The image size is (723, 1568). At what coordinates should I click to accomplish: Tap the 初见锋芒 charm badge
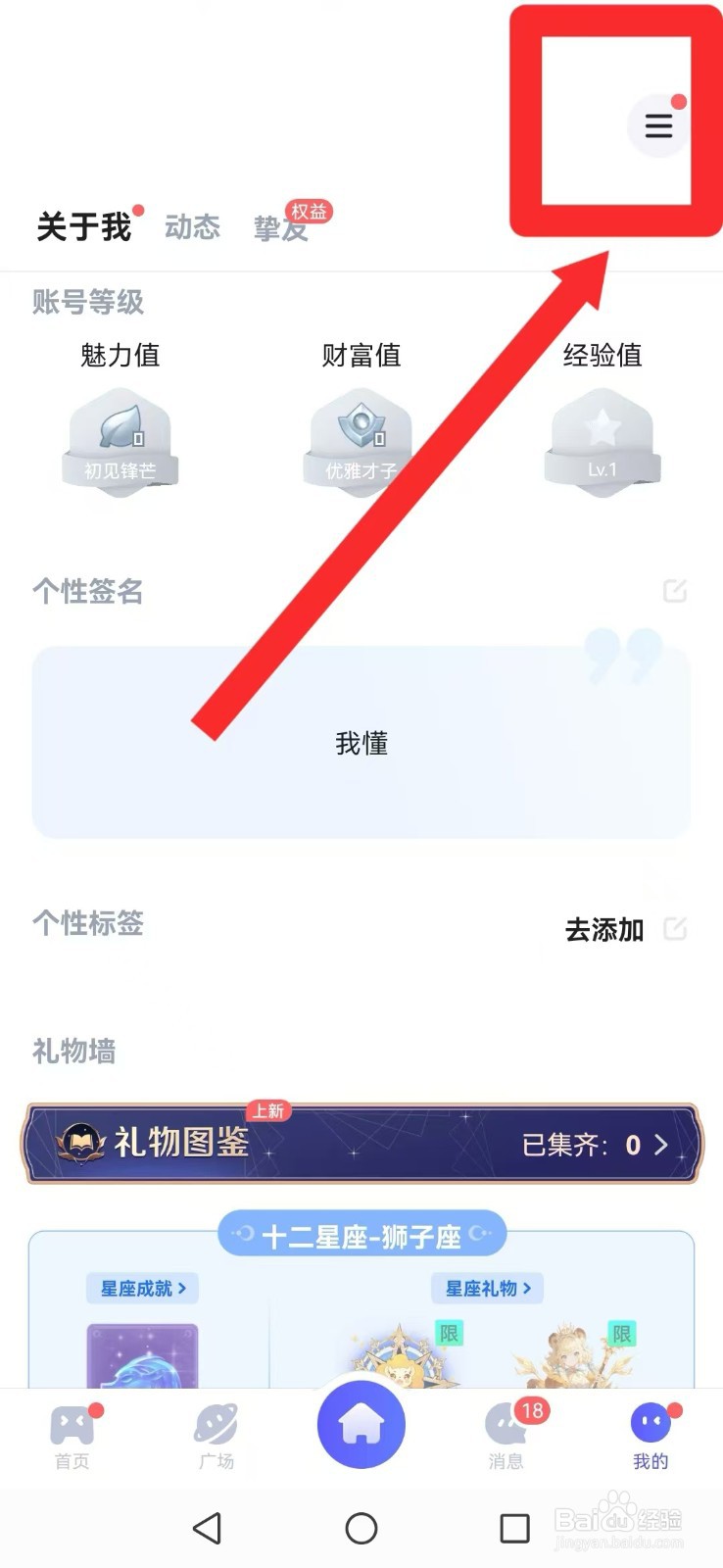120,436
